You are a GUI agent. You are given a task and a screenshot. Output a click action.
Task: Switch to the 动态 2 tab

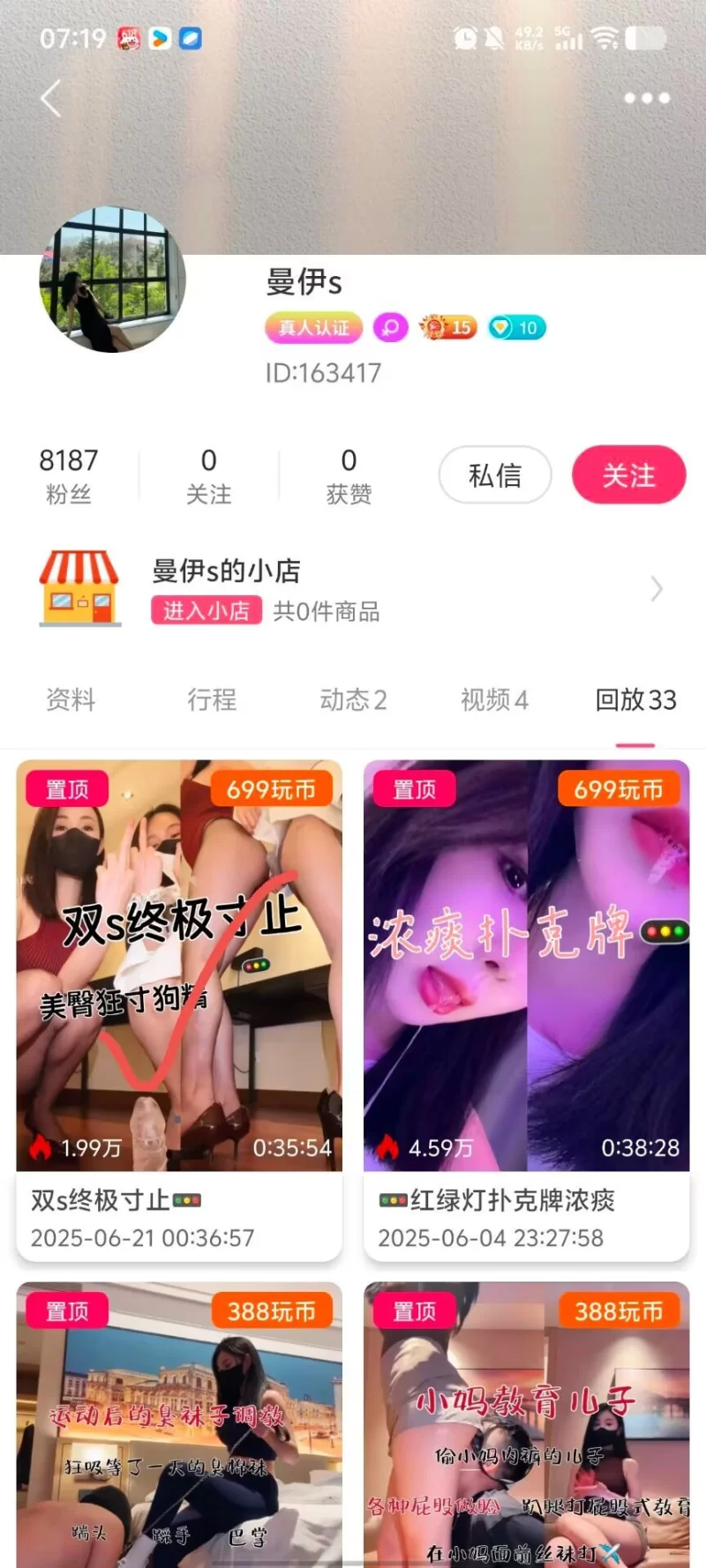pos(353,699)
